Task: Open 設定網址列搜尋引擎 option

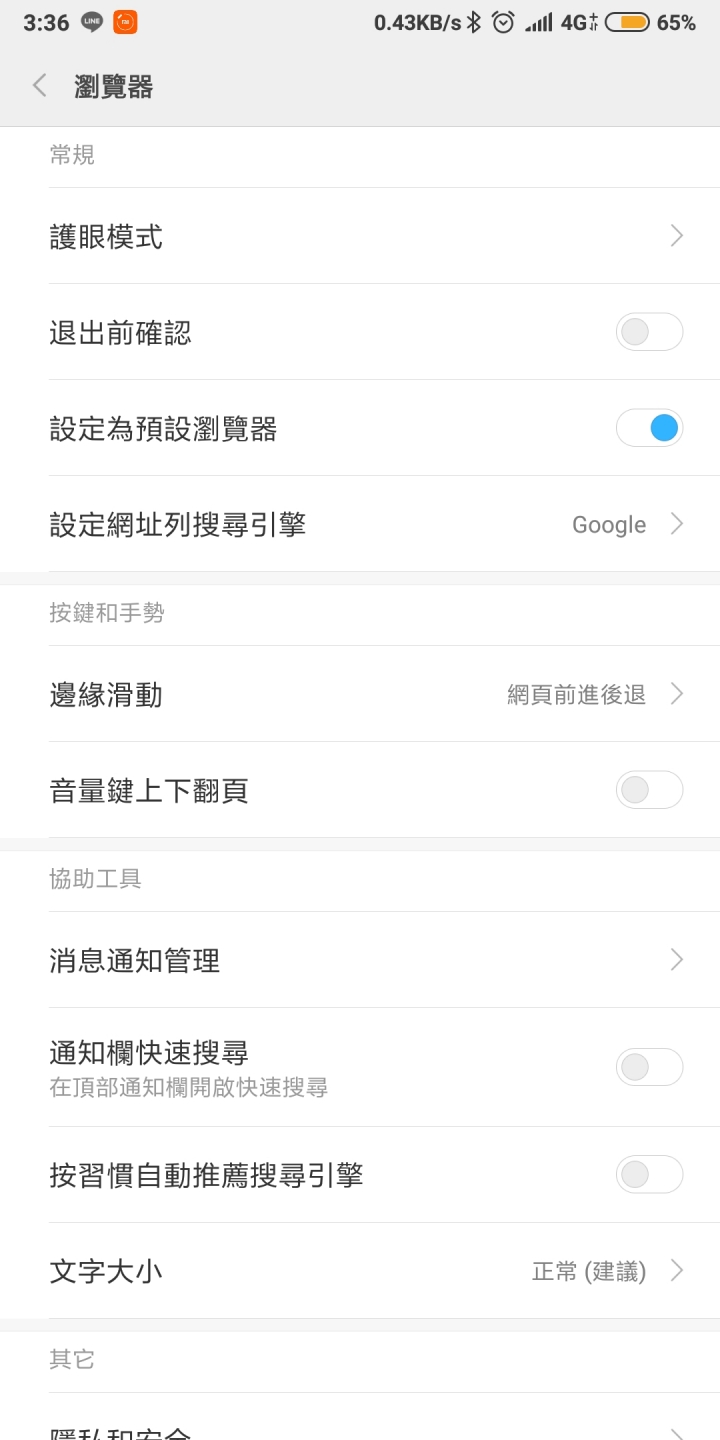Action: (360, 524)
